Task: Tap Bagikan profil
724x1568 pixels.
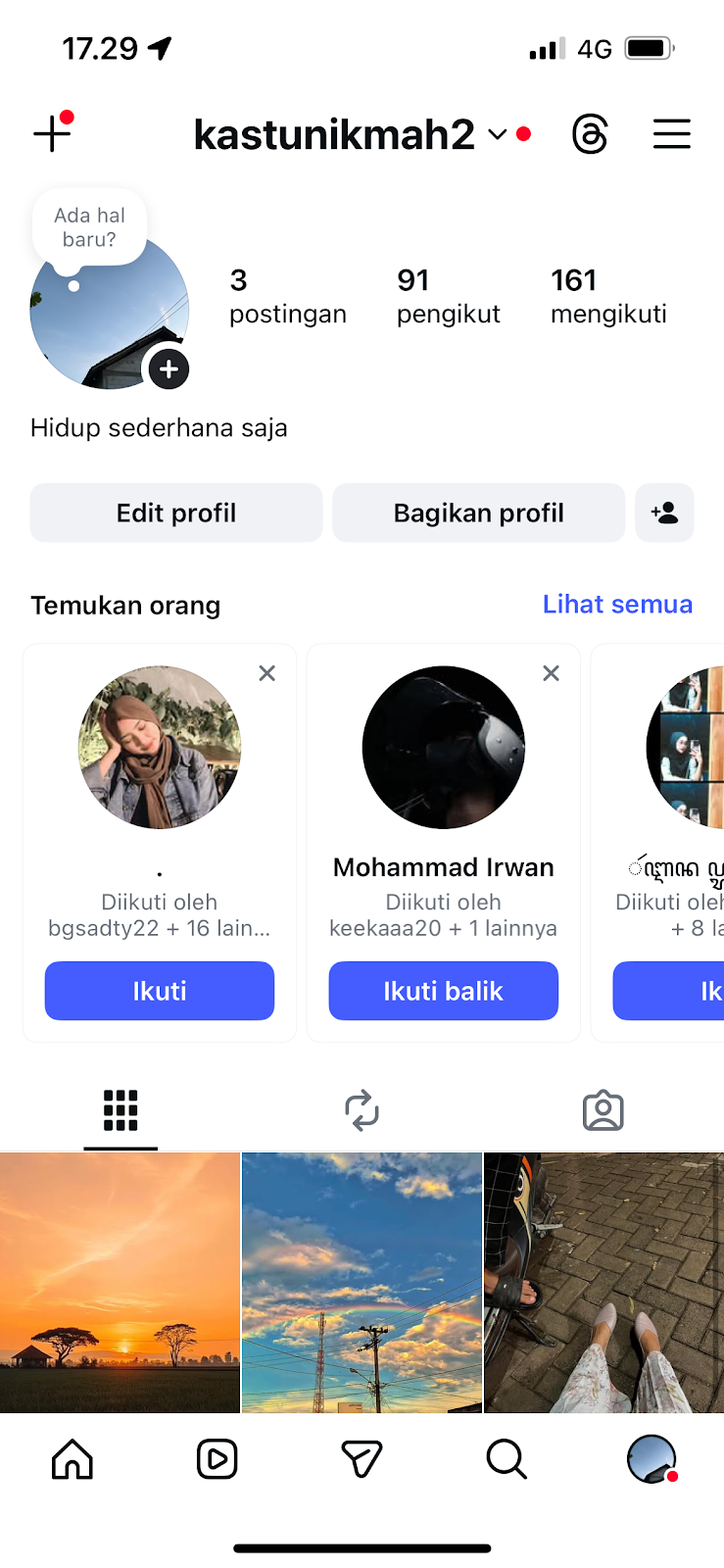Action: click(x=478, y=513)
